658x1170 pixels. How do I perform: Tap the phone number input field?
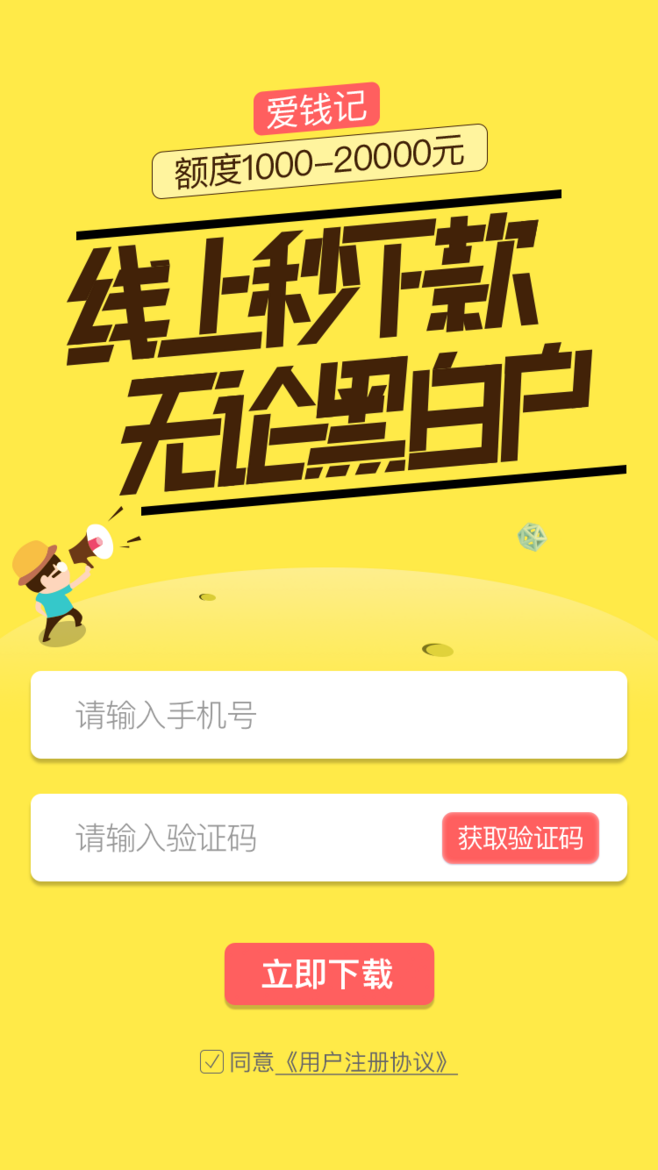pos(328,715)
